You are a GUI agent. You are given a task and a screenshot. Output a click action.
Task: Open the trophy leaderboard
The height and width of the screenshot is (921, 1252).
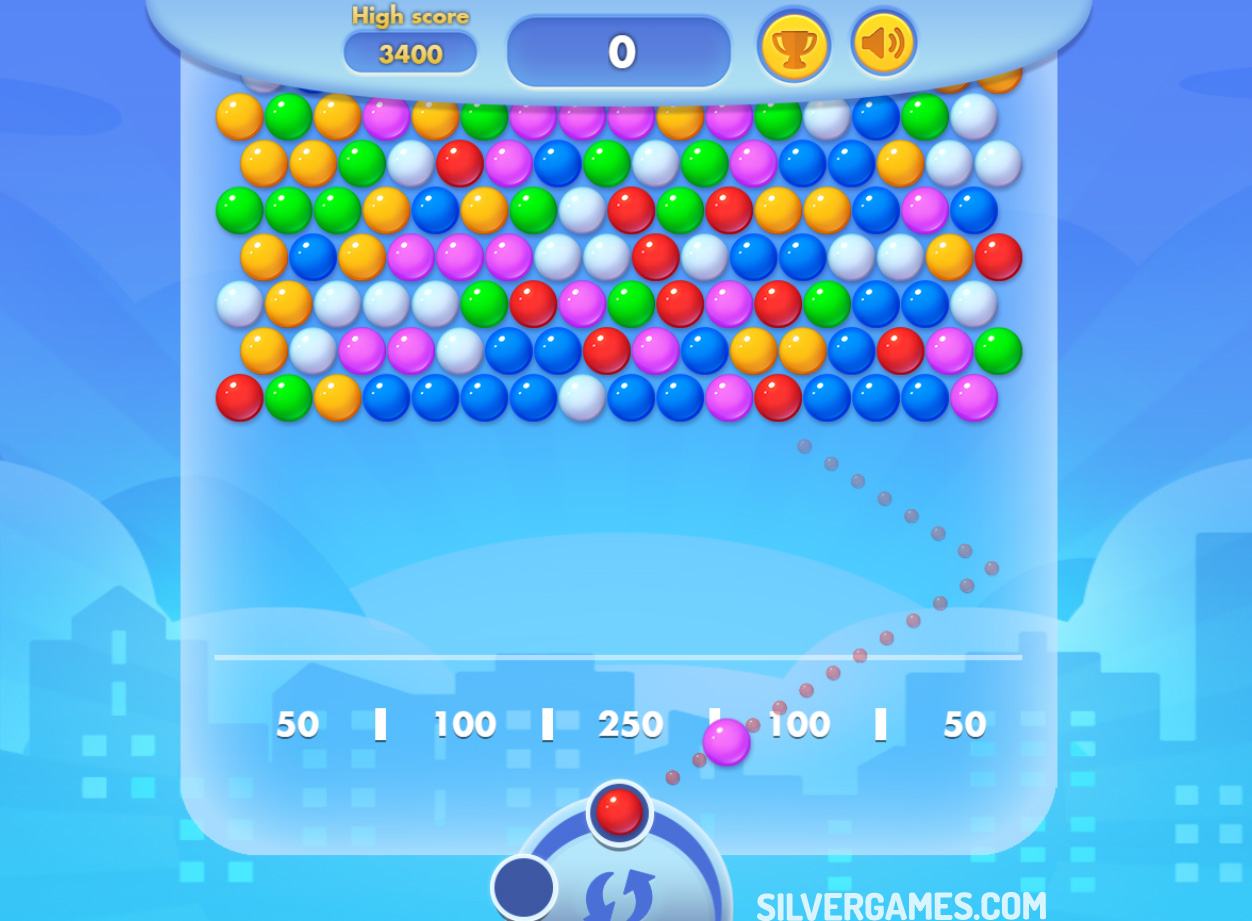coord(794,46)
